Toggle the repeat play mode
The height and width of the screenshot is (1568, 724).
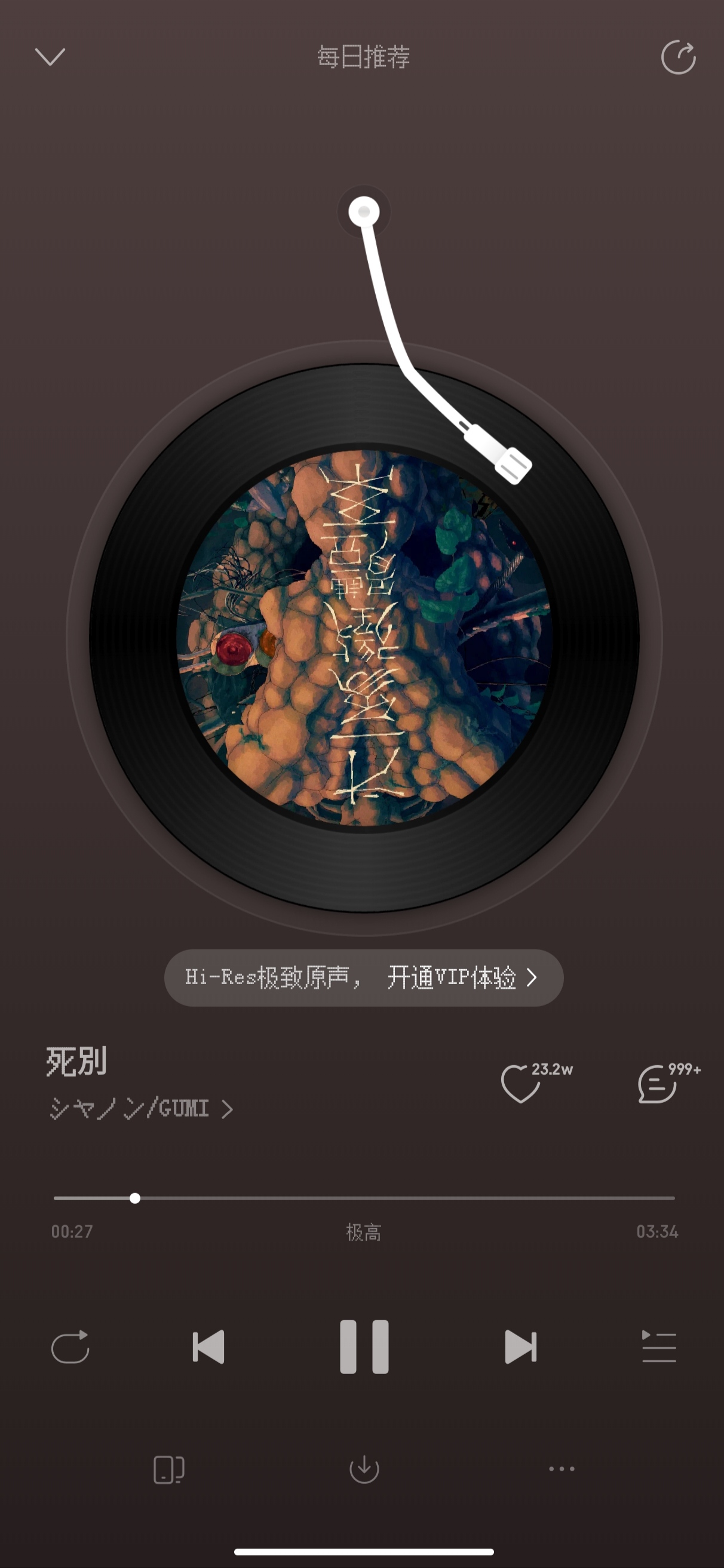coord(70,1346)
